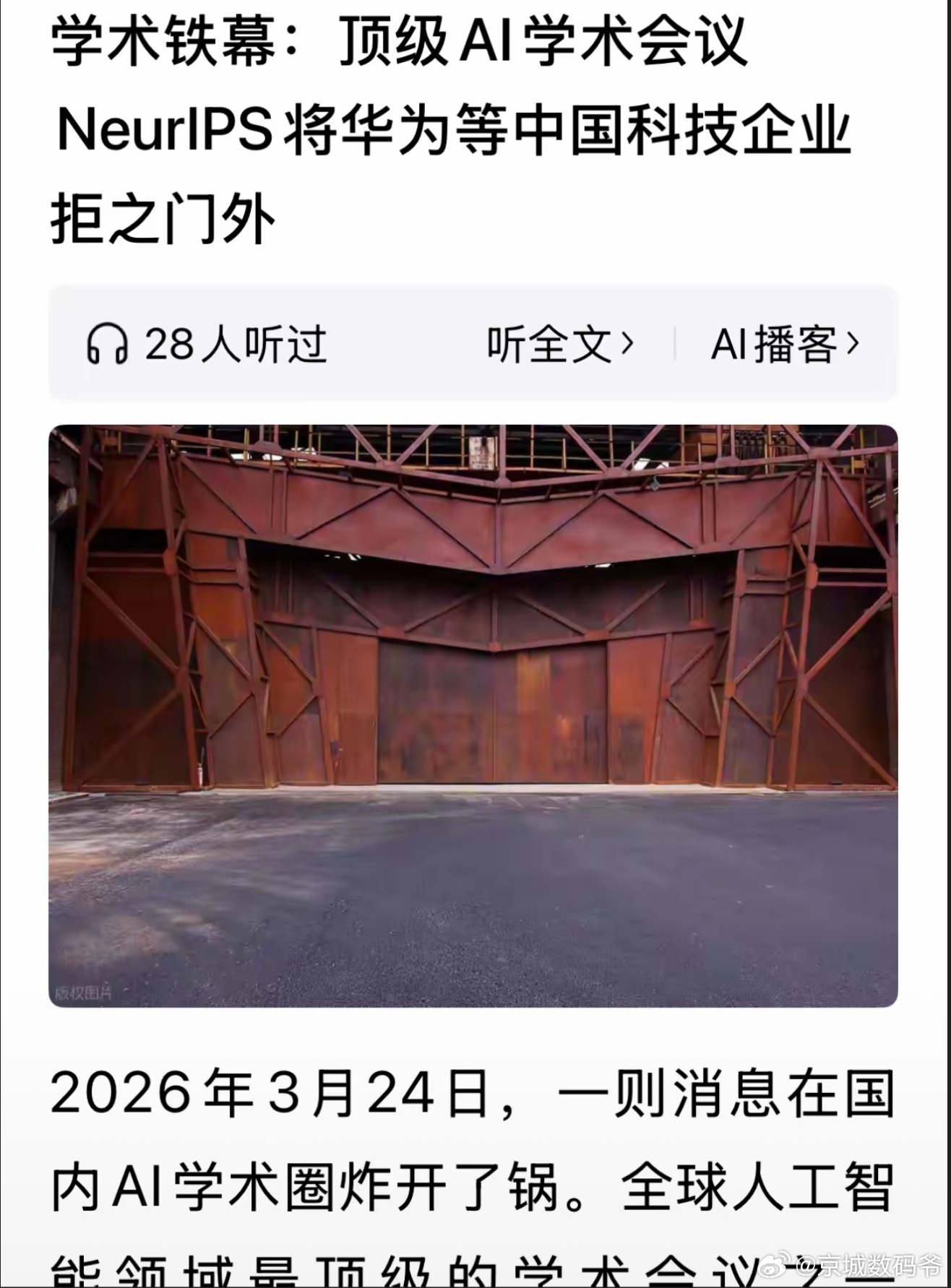Click the emoji icon near the watermark
Screen dimensions: 951x1288
[x=773, y=1266]
